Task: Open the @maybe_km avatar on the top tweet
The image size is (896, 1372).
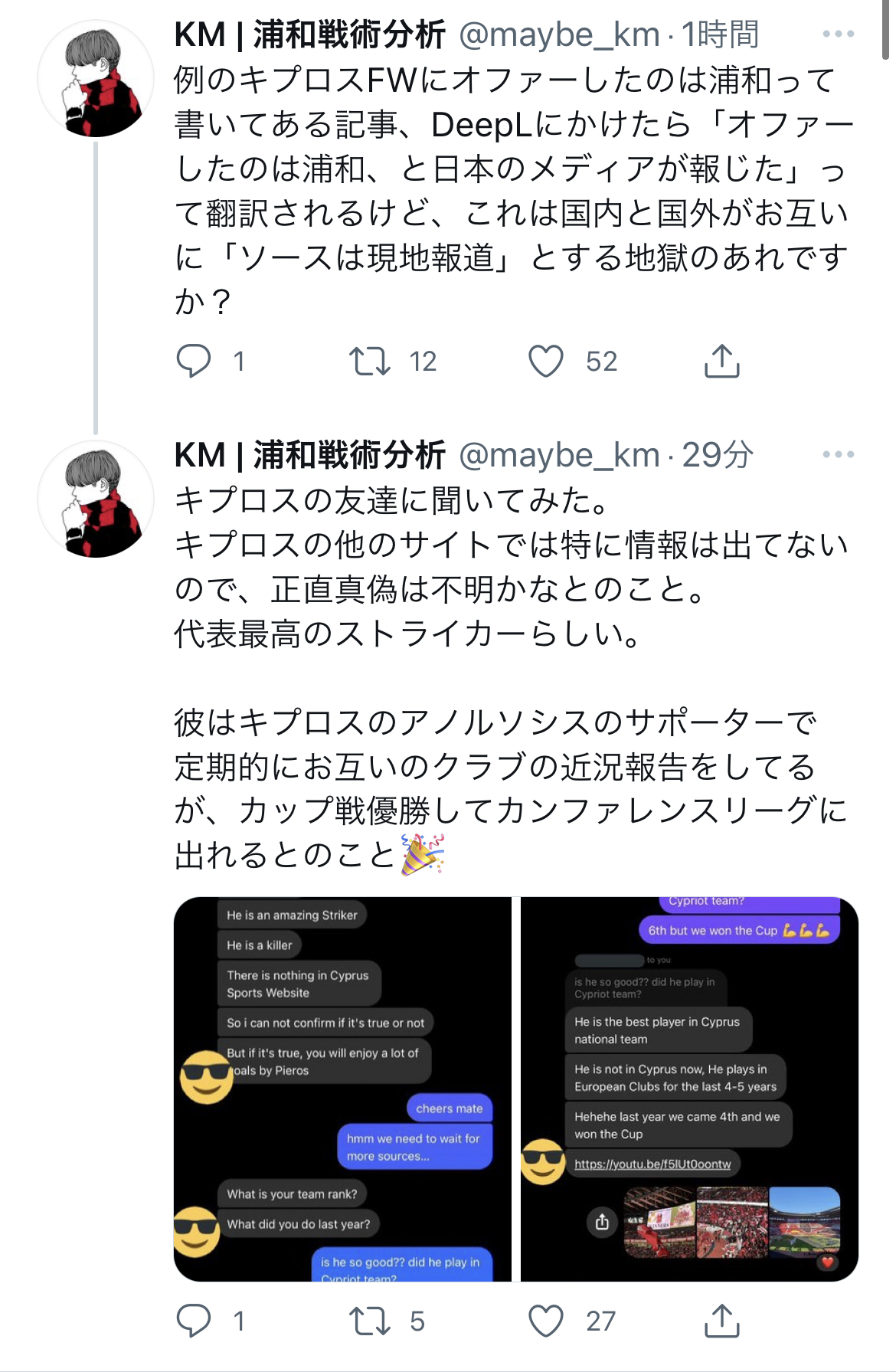Action: click(96, 79)
